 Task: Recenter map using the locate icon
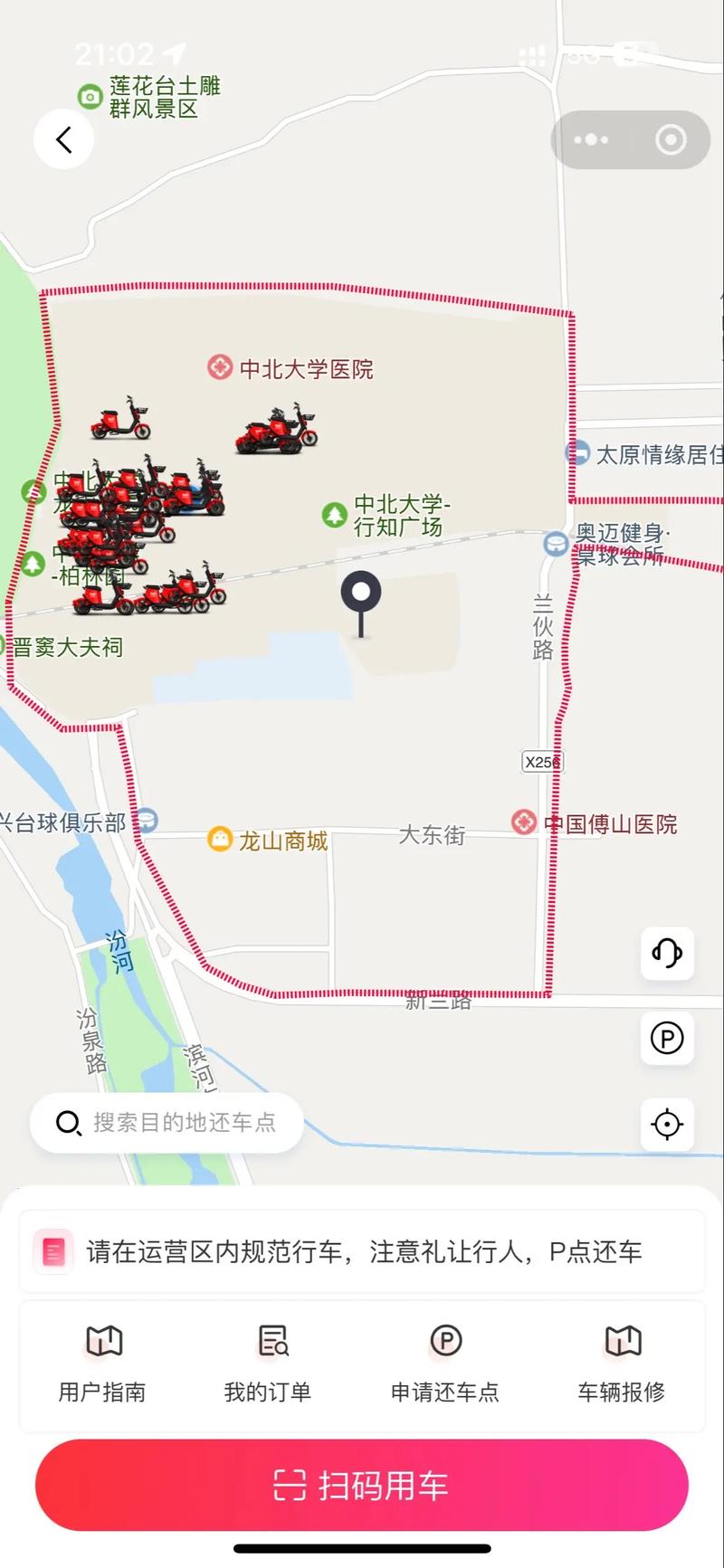coord(667,1124)
